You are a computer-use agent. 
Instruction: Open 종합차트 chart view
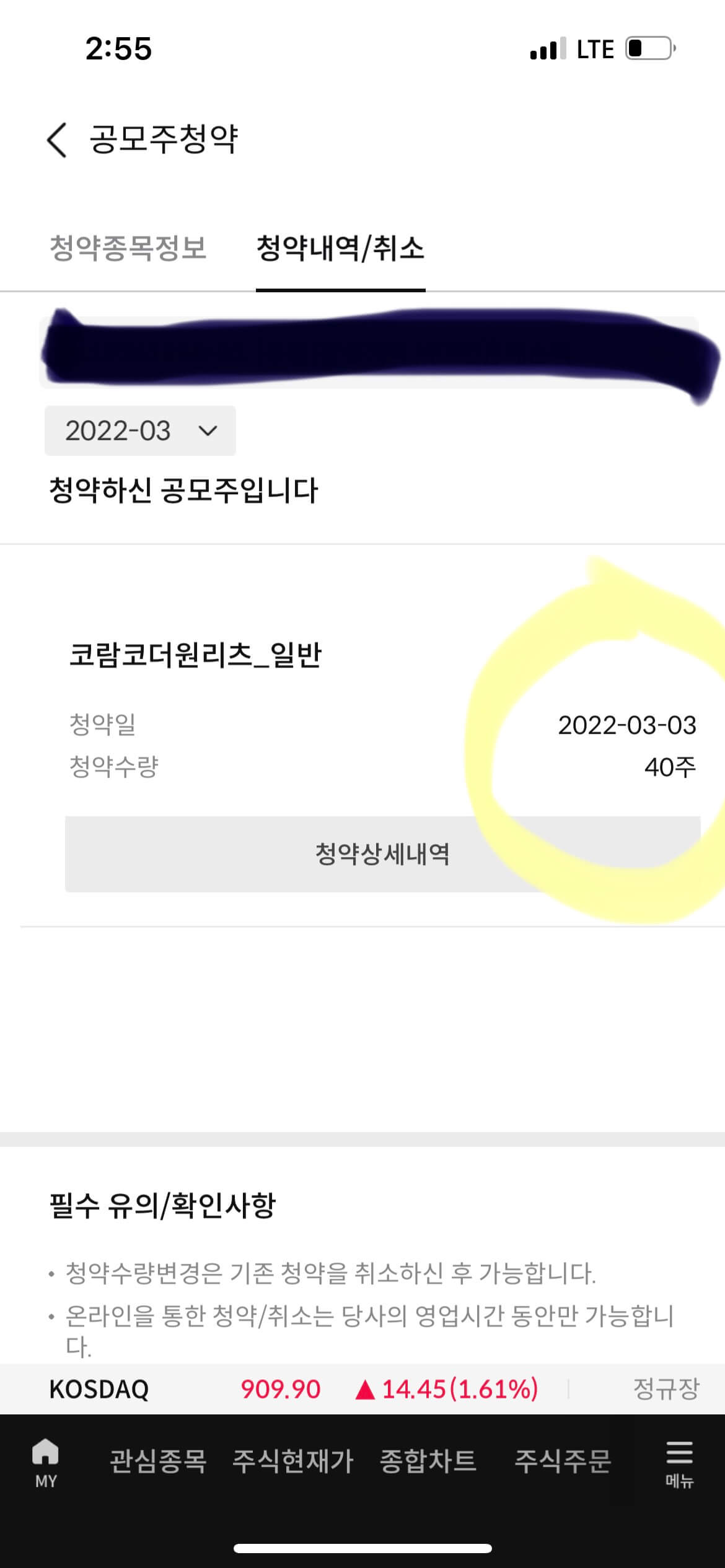point(428,1461)
